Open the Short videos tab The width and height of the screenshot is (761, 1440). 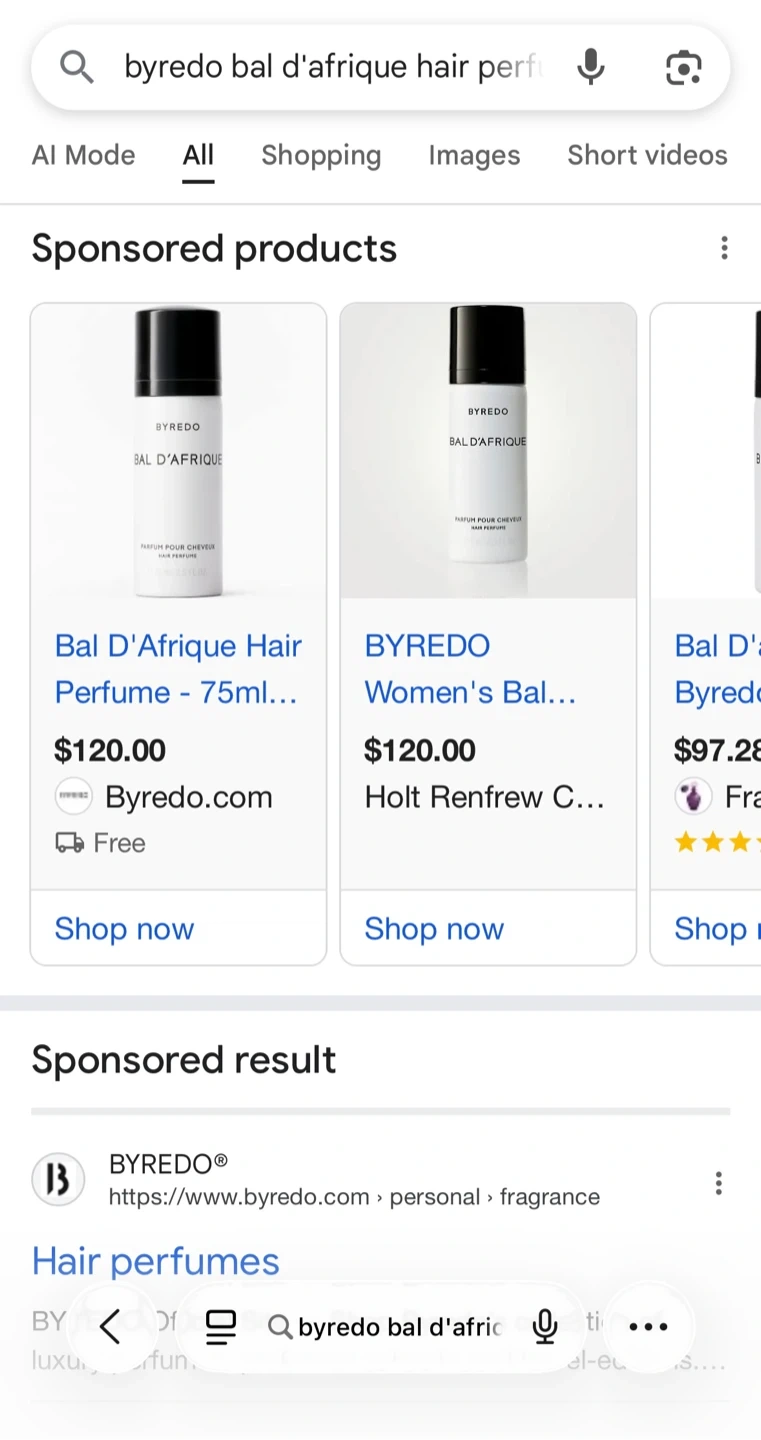(x=647, y=155)
